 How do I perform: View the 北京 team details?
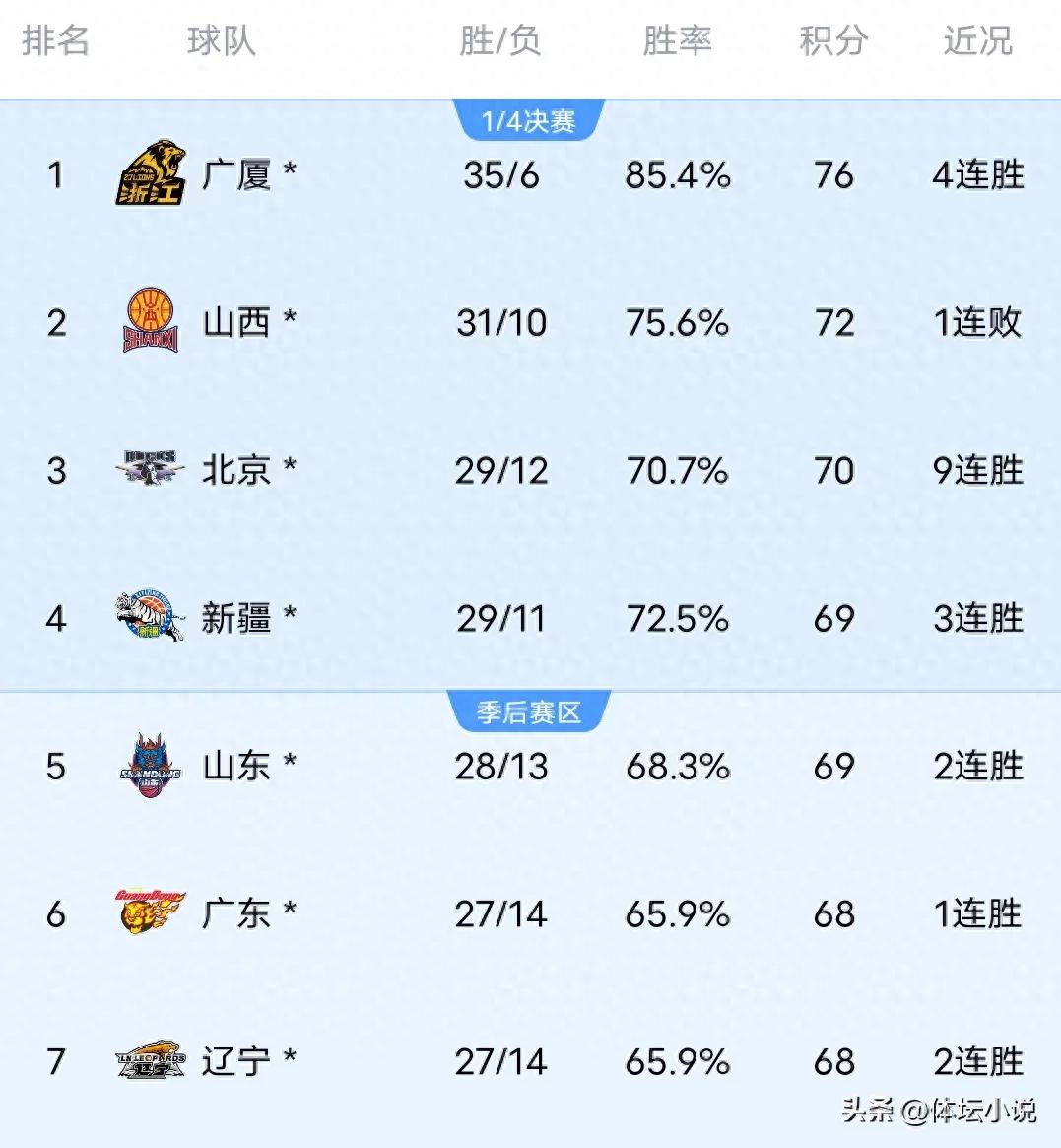click(236, 470)
